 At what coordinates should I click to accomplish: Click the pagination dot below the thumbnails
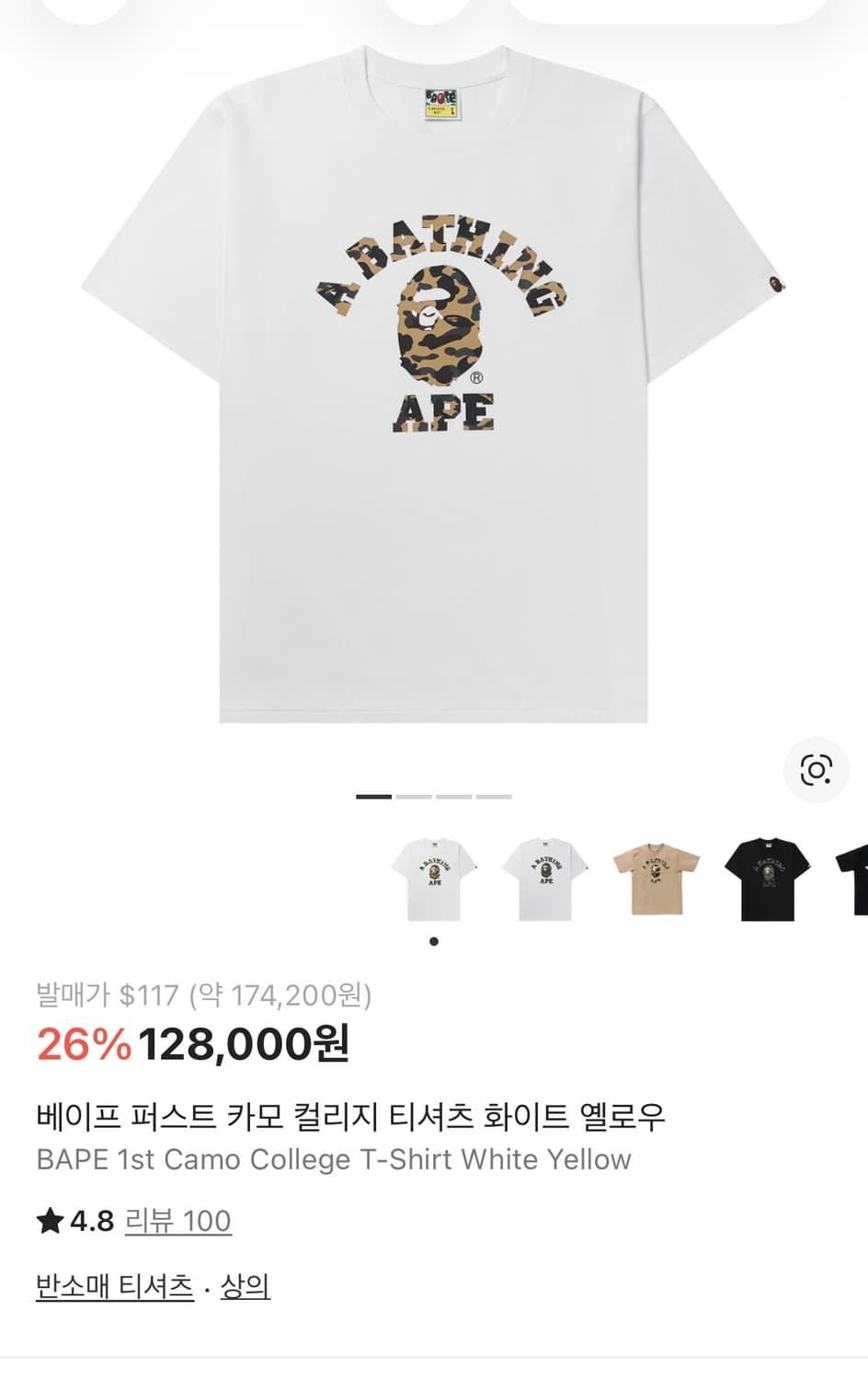tap(434, 940)
